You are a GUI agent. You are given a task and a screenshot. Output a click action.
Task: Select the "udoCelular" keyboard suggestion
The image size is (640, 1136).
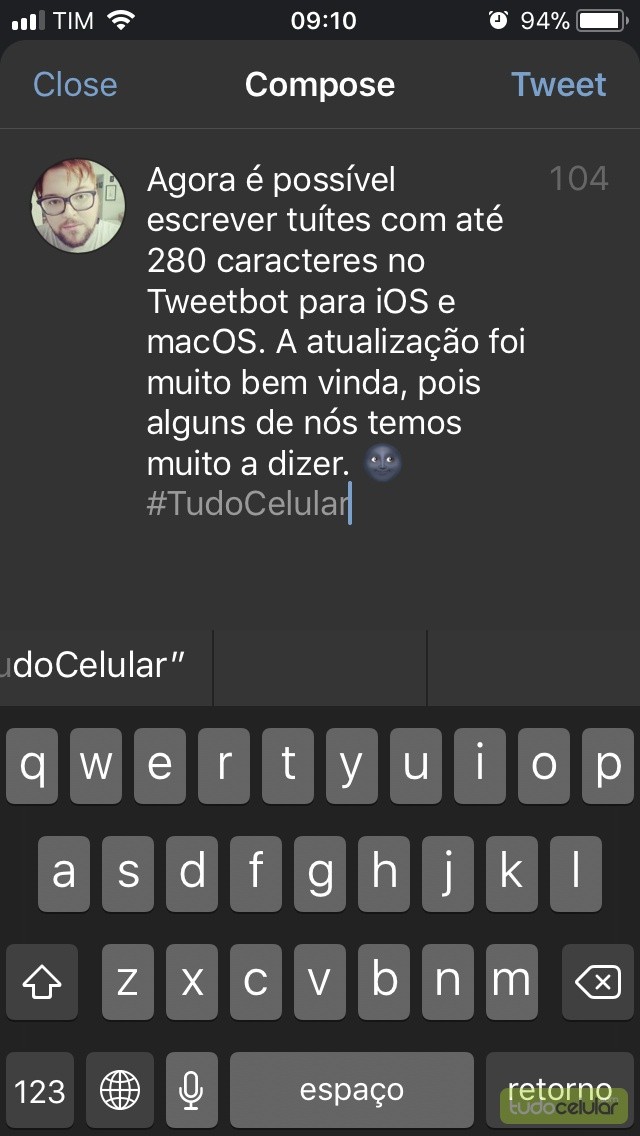click(x=100, y=667)
